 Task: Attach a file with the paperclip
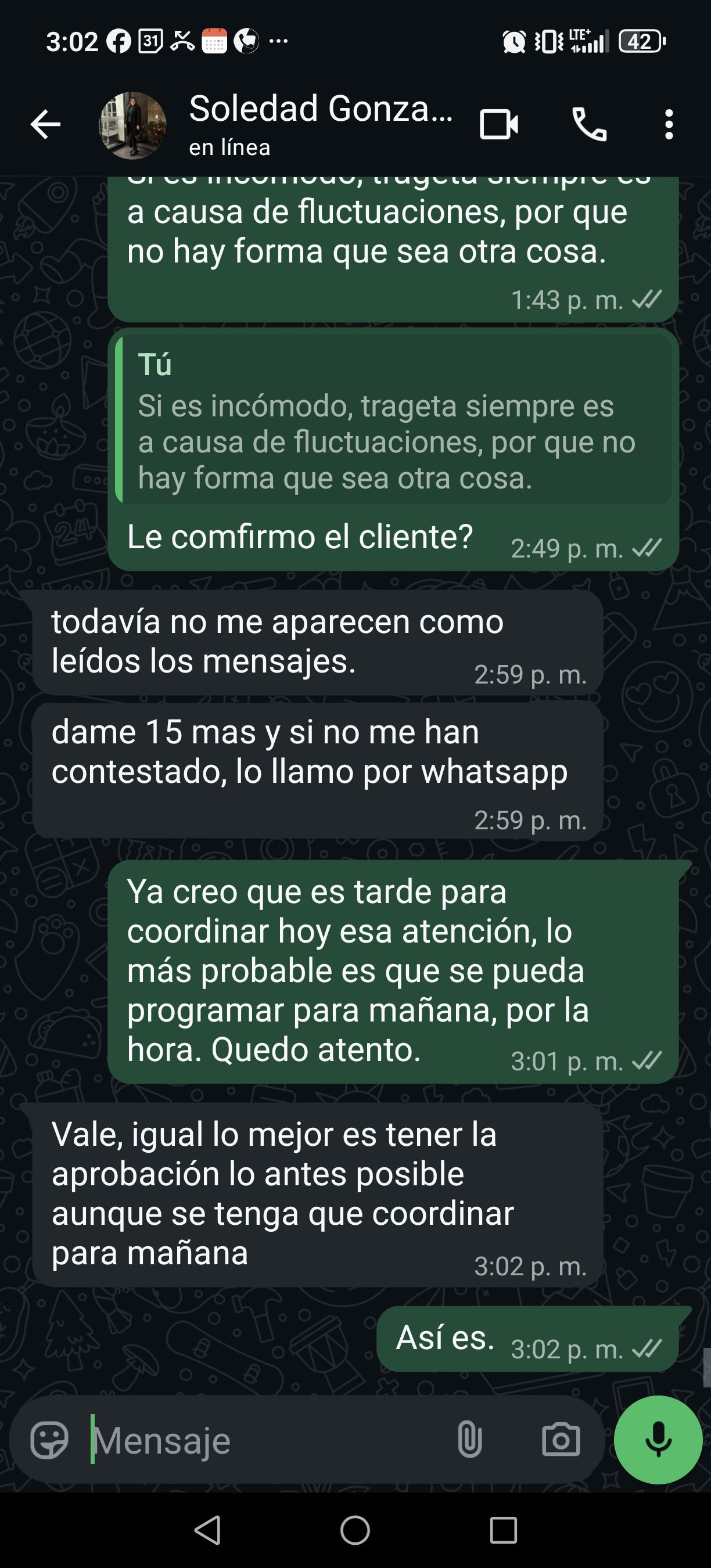click(469, 1440)
